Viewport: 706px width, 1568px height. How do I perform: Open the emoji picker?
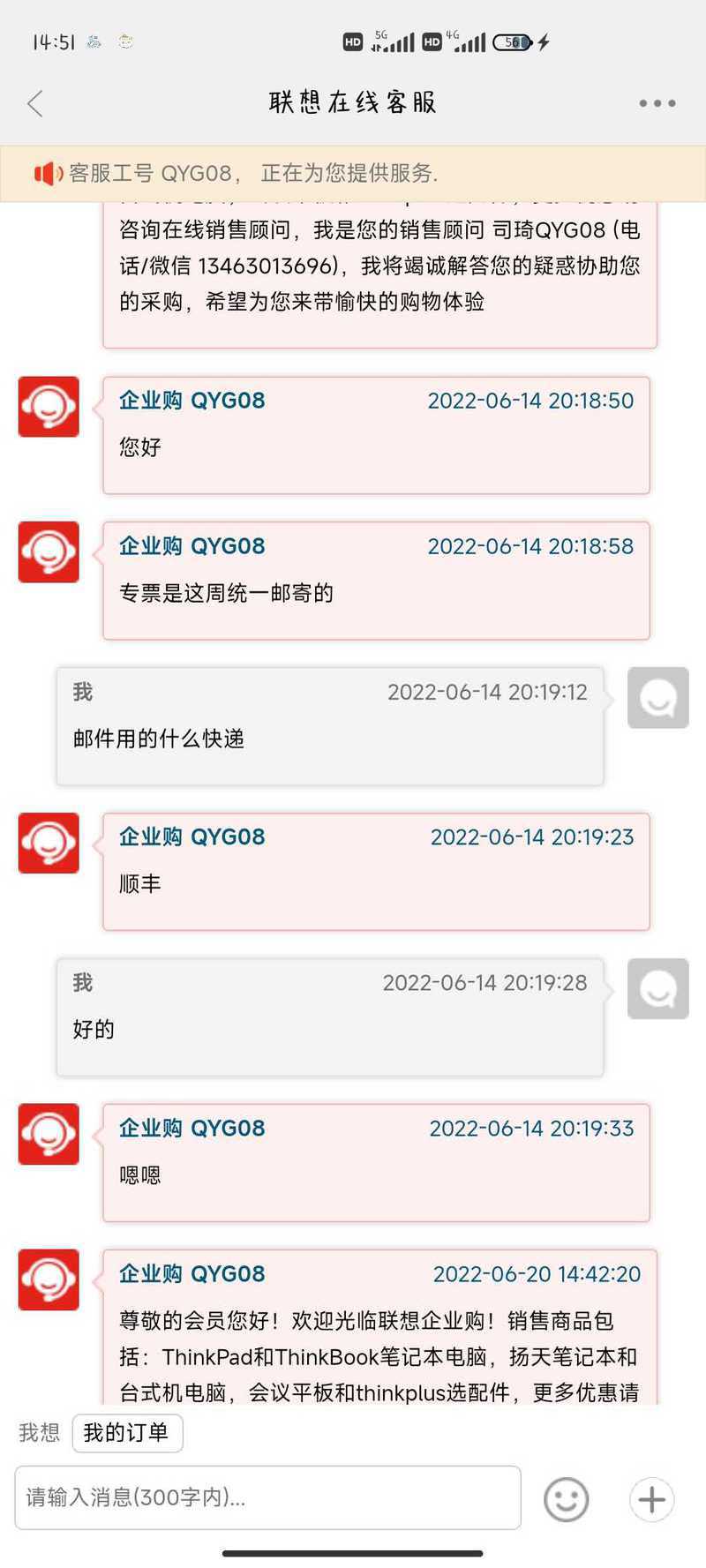click(566, 1499)
